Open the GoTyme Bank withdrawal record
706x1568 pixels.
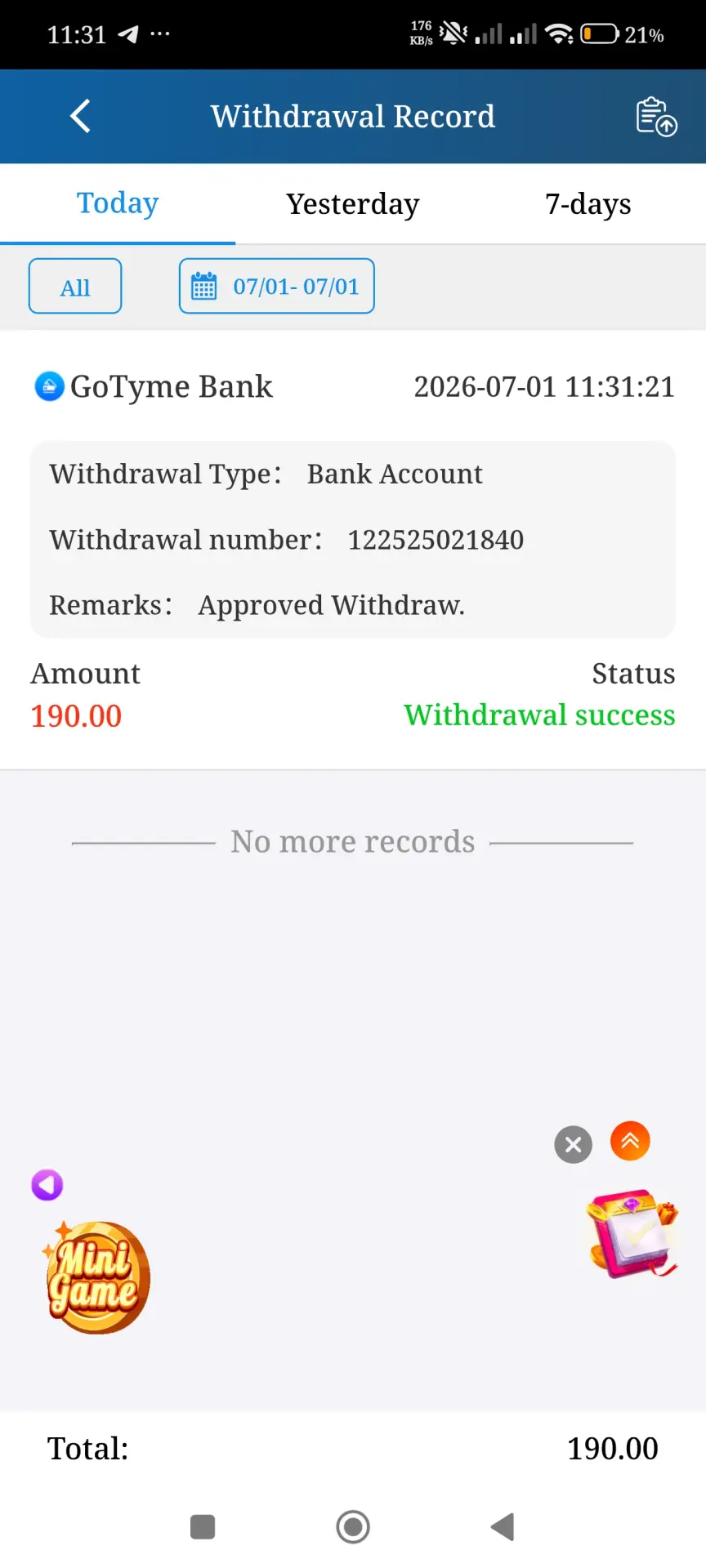[x=353, y=550]
